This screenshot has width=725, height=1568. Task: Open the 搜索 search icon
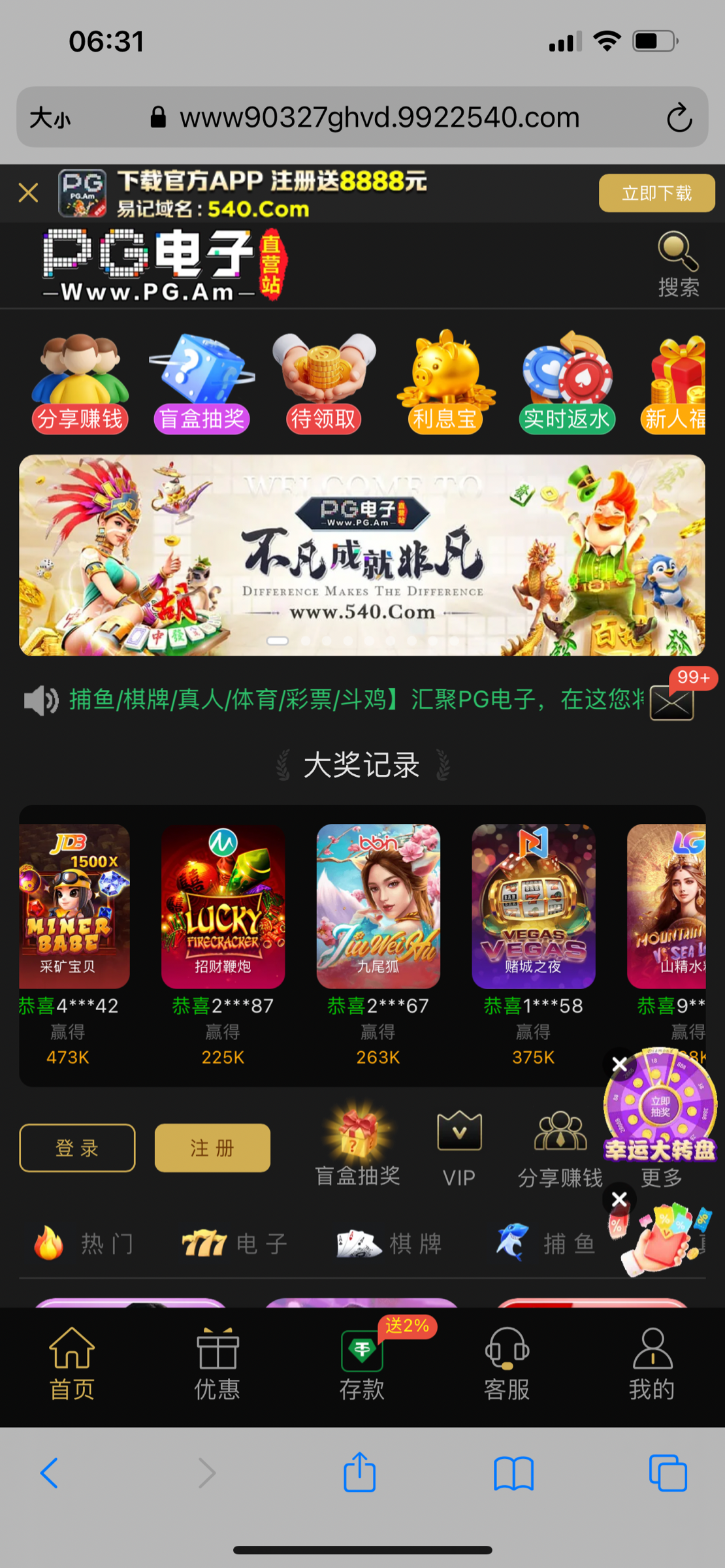click(678, 265)
